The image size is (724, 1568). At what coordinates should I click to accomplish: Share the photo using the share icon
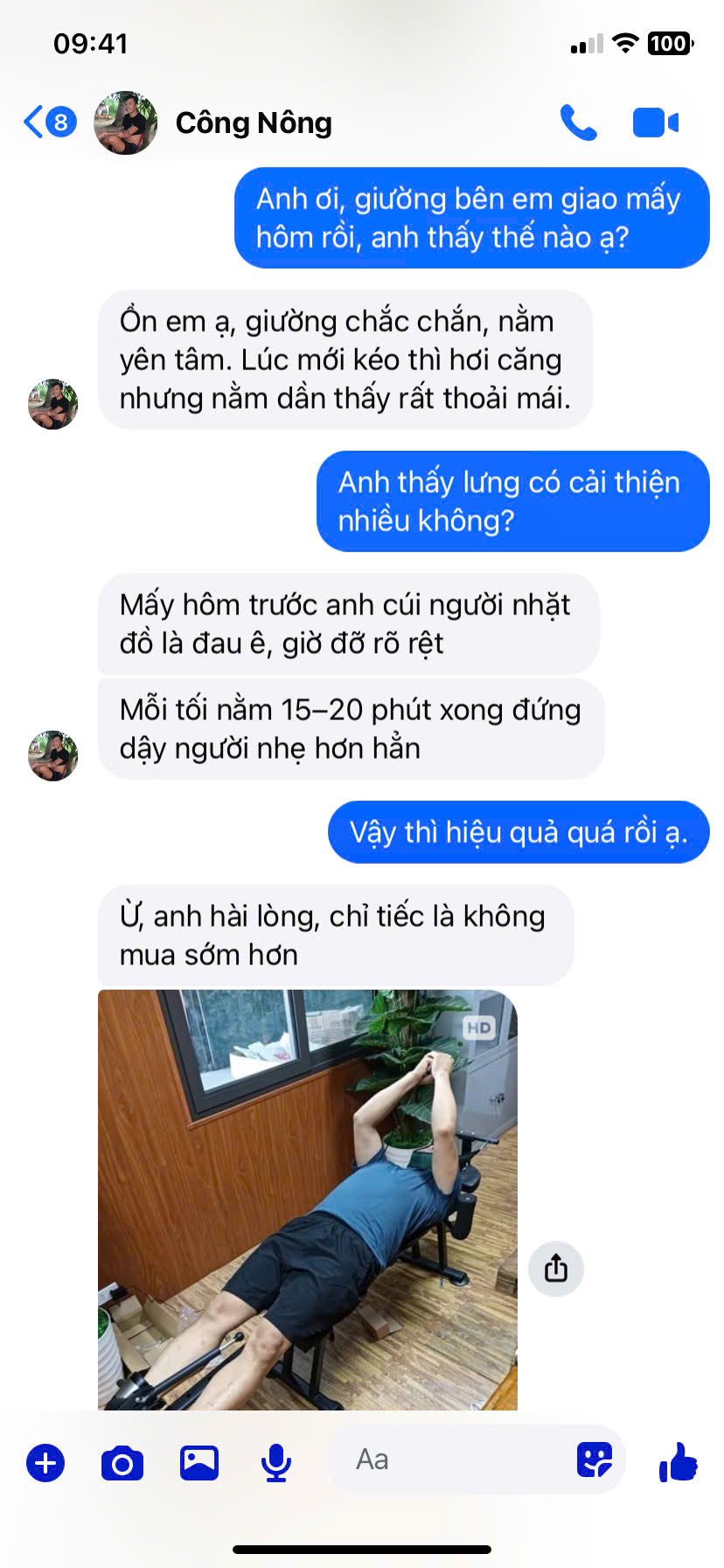[556, 1268]
